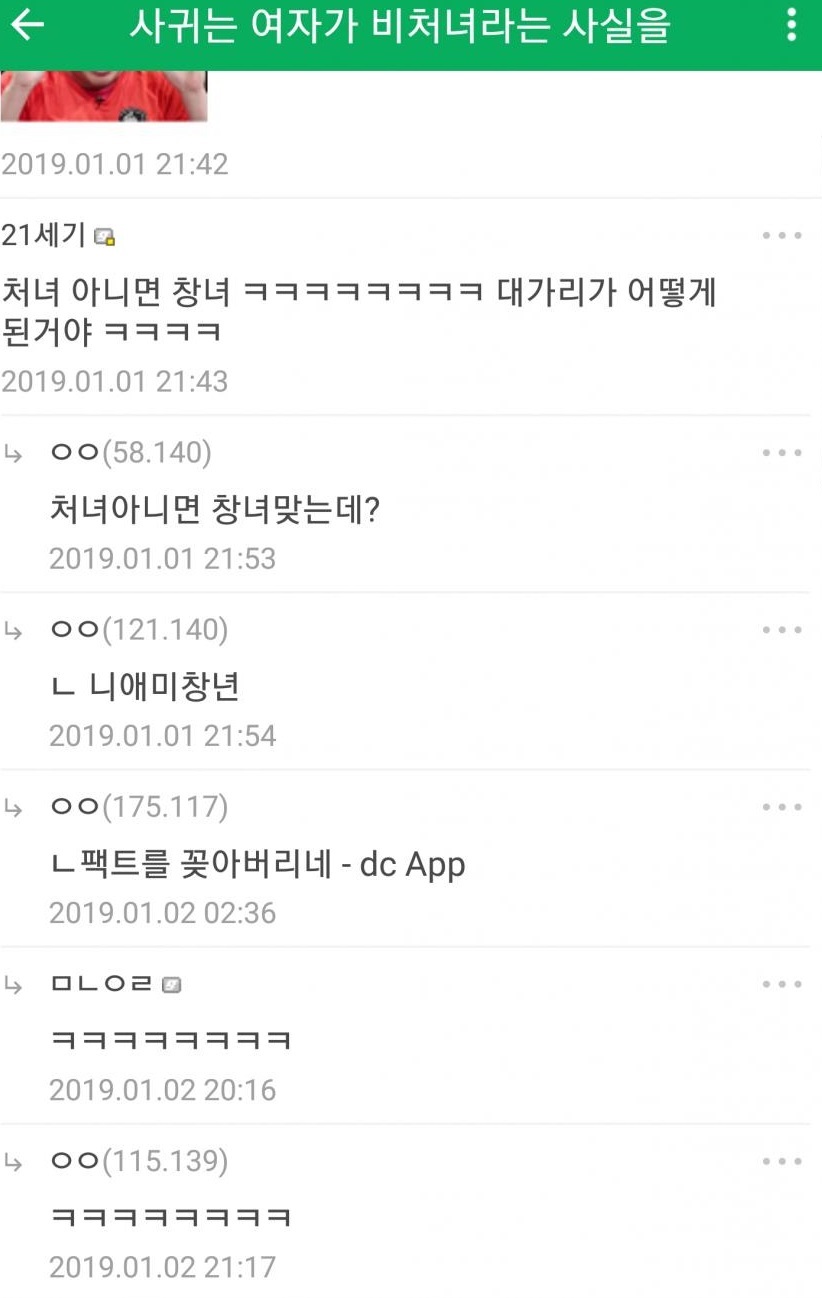
Task: Open options on the reply from ㅇㅇ(121.140)
Action: pyautogui.click(x=781, y=630)
